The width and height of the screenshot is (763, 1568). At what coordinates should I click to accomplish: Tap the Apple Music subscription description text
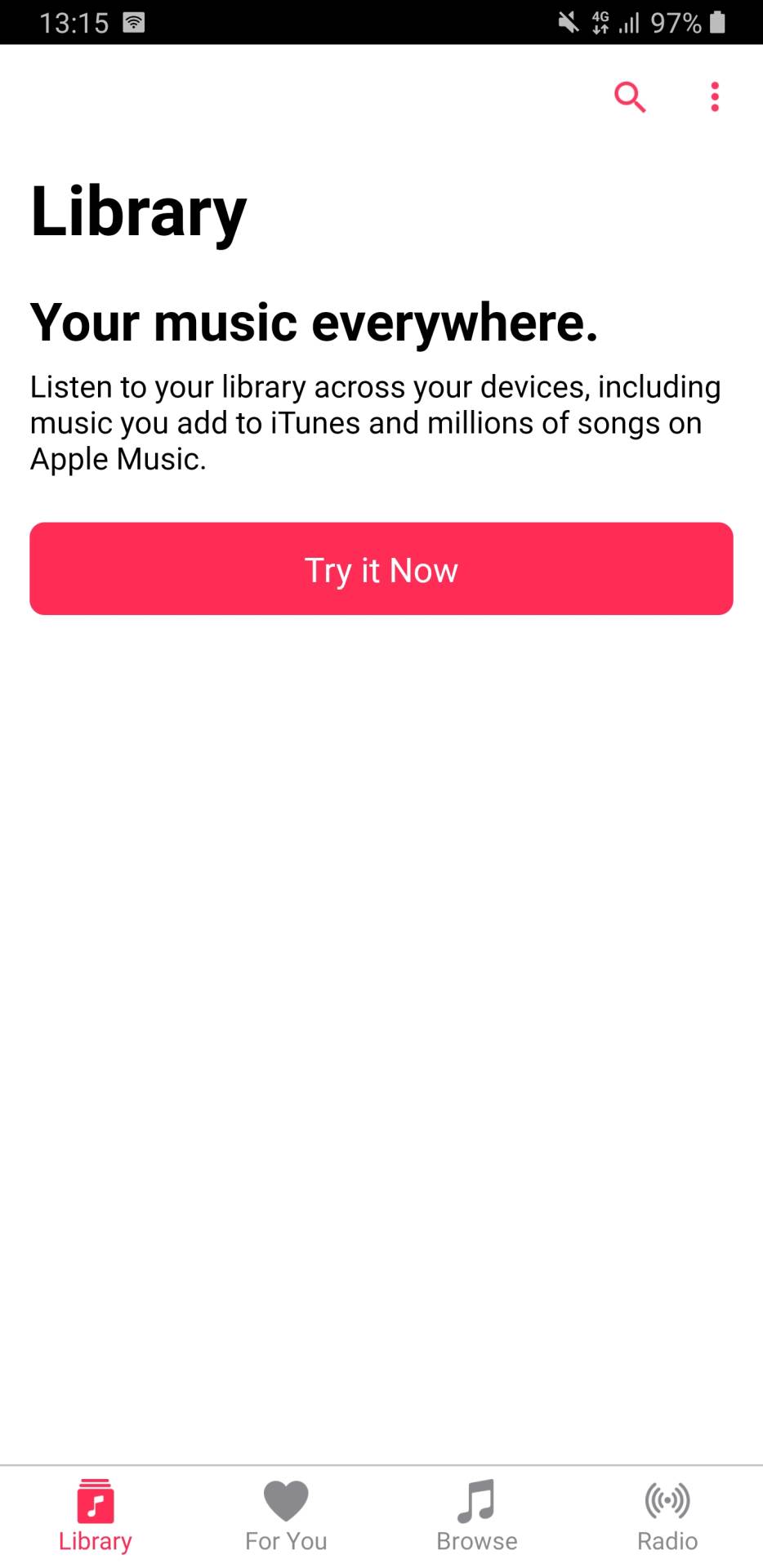[375, 422]
